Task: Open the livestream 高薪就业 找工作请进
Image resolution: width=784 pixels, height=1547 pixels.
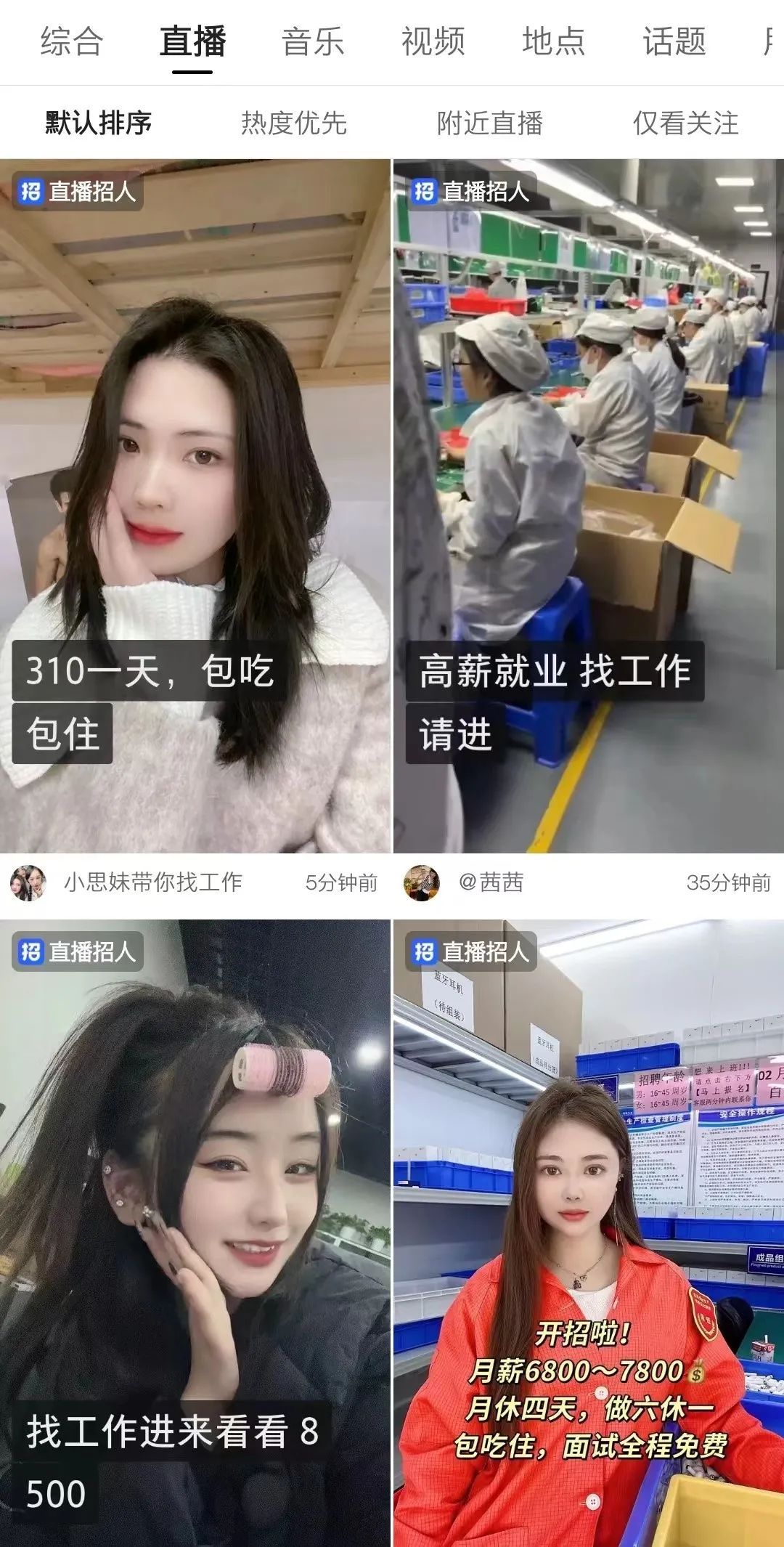Action: pyautogui.click(x=588, y=505)
